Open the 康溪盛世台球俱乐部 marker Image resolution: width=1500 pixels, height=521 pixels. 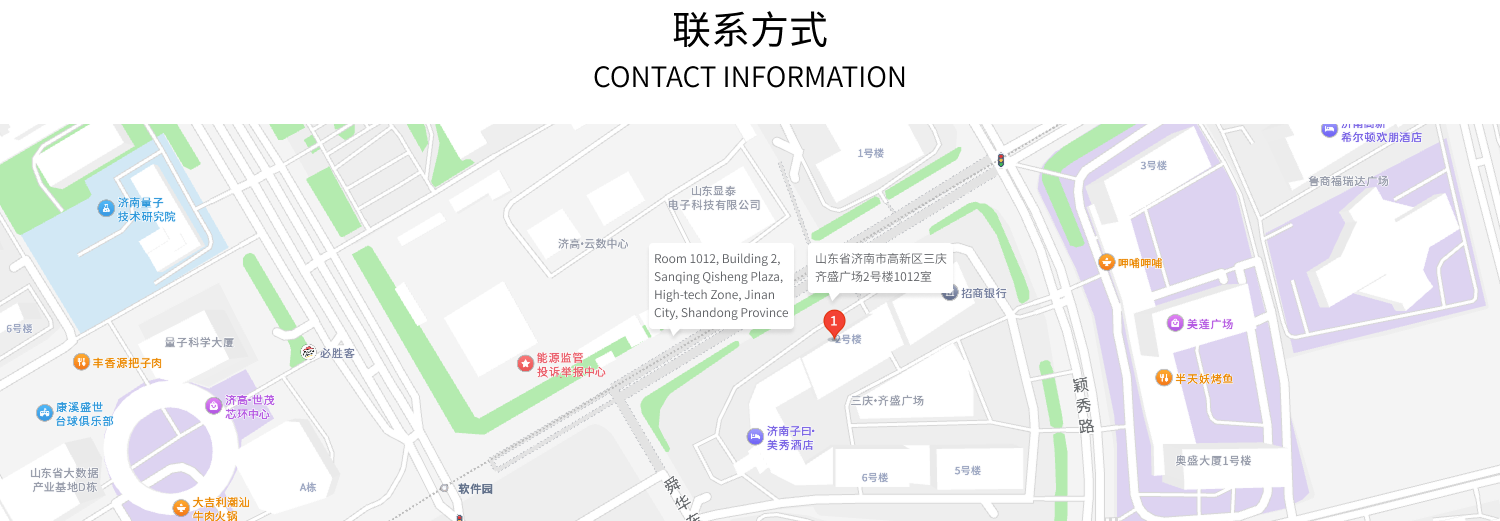point(44,412)
